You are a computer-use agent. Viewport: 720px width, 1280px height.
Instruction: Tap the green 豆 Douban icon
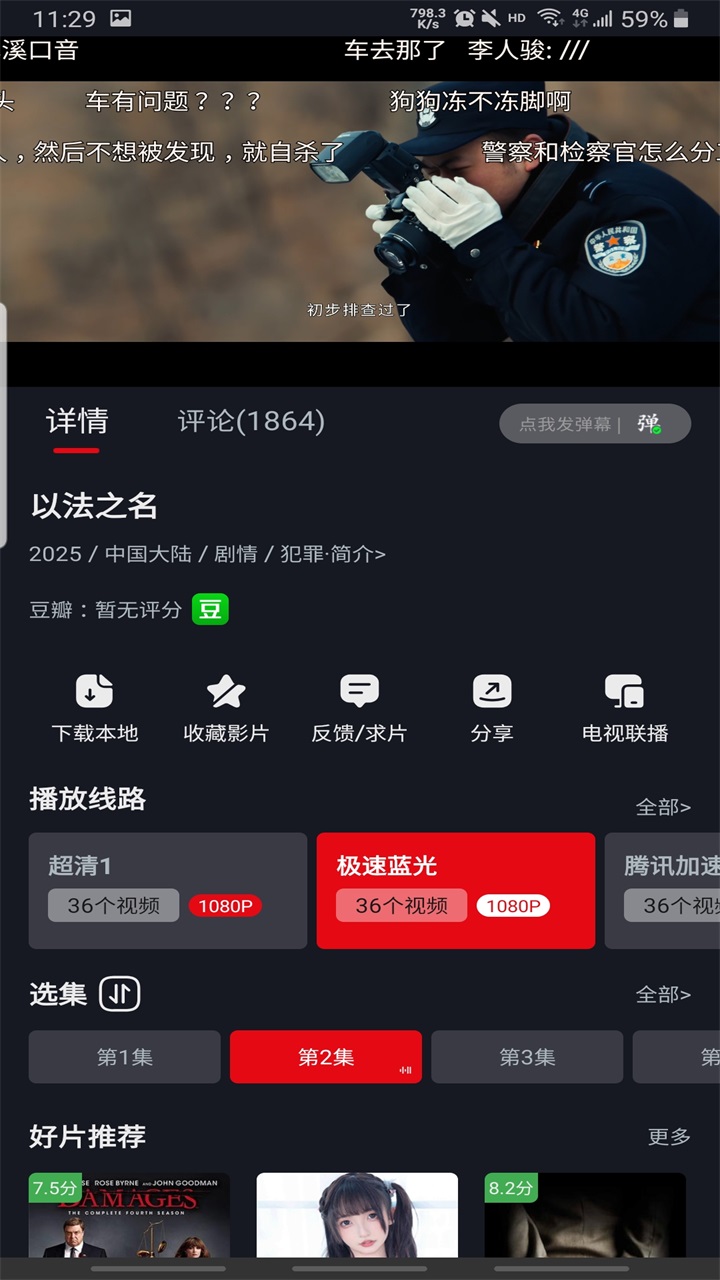coord(210,610)
